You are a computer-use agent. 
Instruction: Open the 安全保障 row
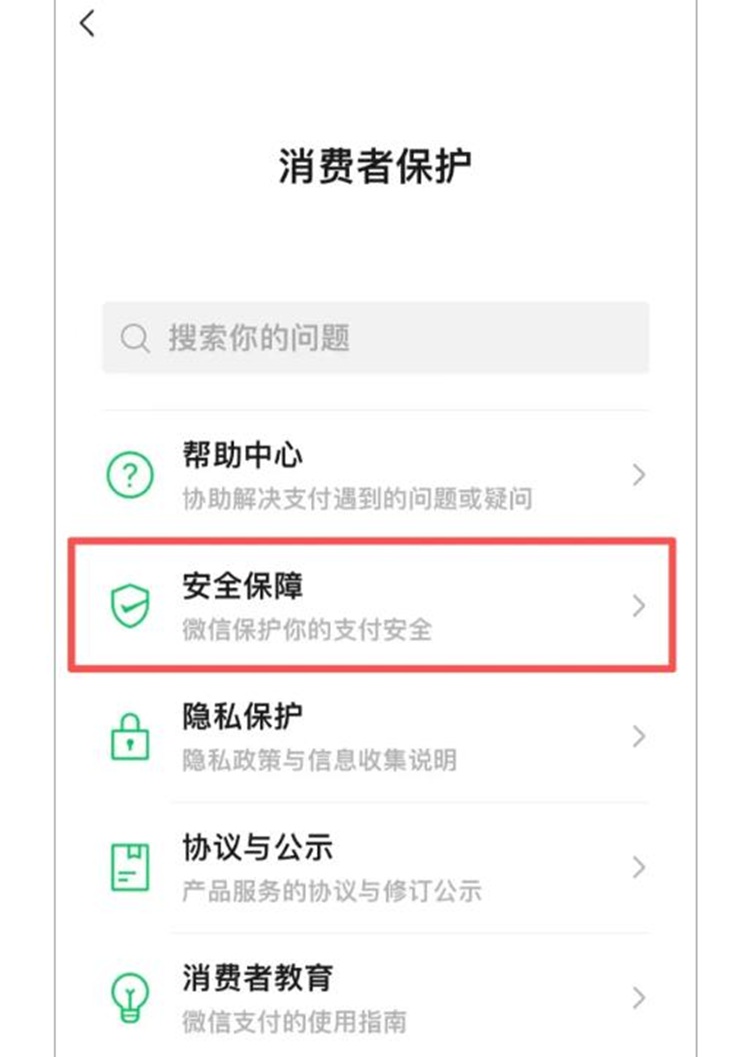[375, 605]
